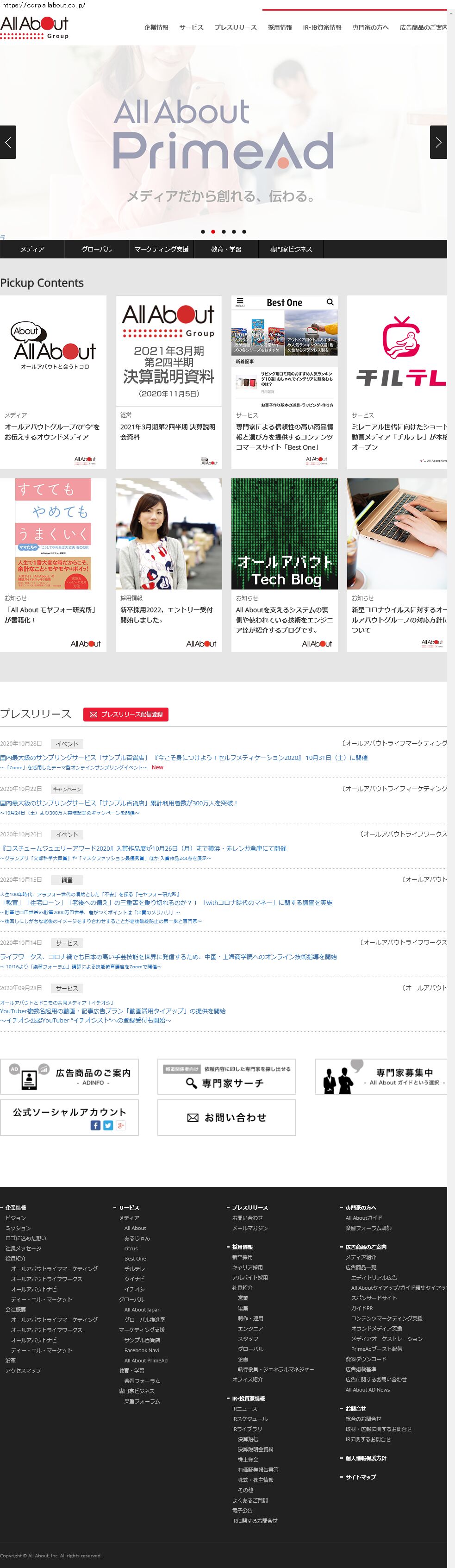The image size is (455, 1568).
Task: Go to IR・投資家情報 in the top menu
Action: pyautogui.click(x=322, y=27)
